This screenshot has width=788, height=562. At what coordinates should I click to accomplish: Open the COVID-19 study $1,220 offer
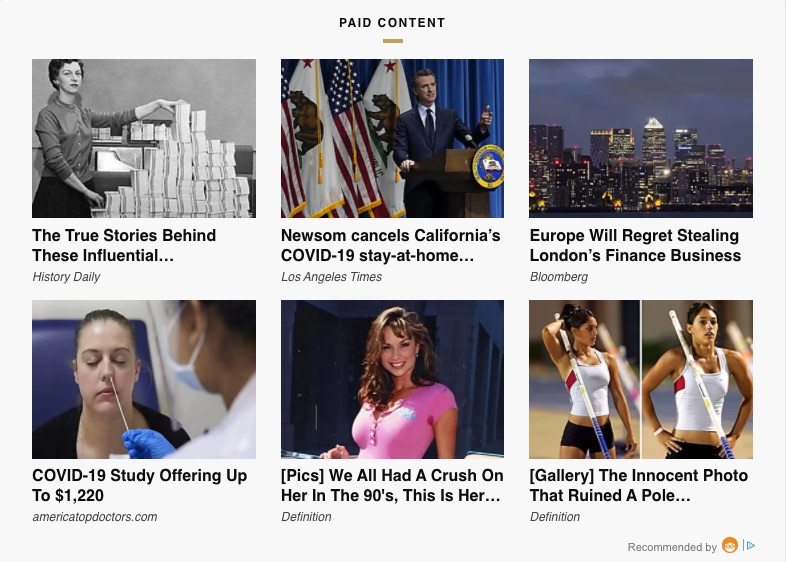[139, 485]
